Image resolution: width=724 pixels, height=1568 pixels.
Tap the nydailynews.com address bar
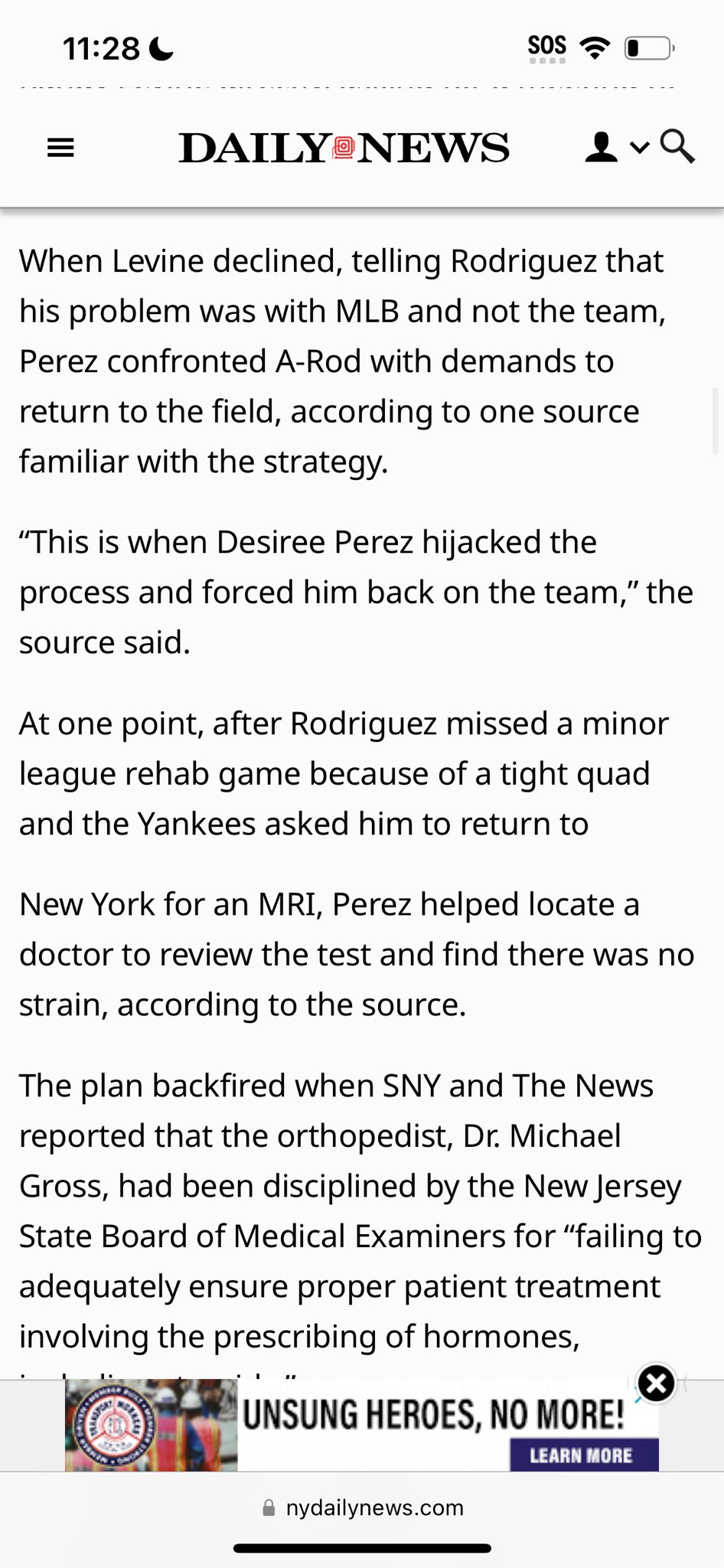coord(362,1508)
